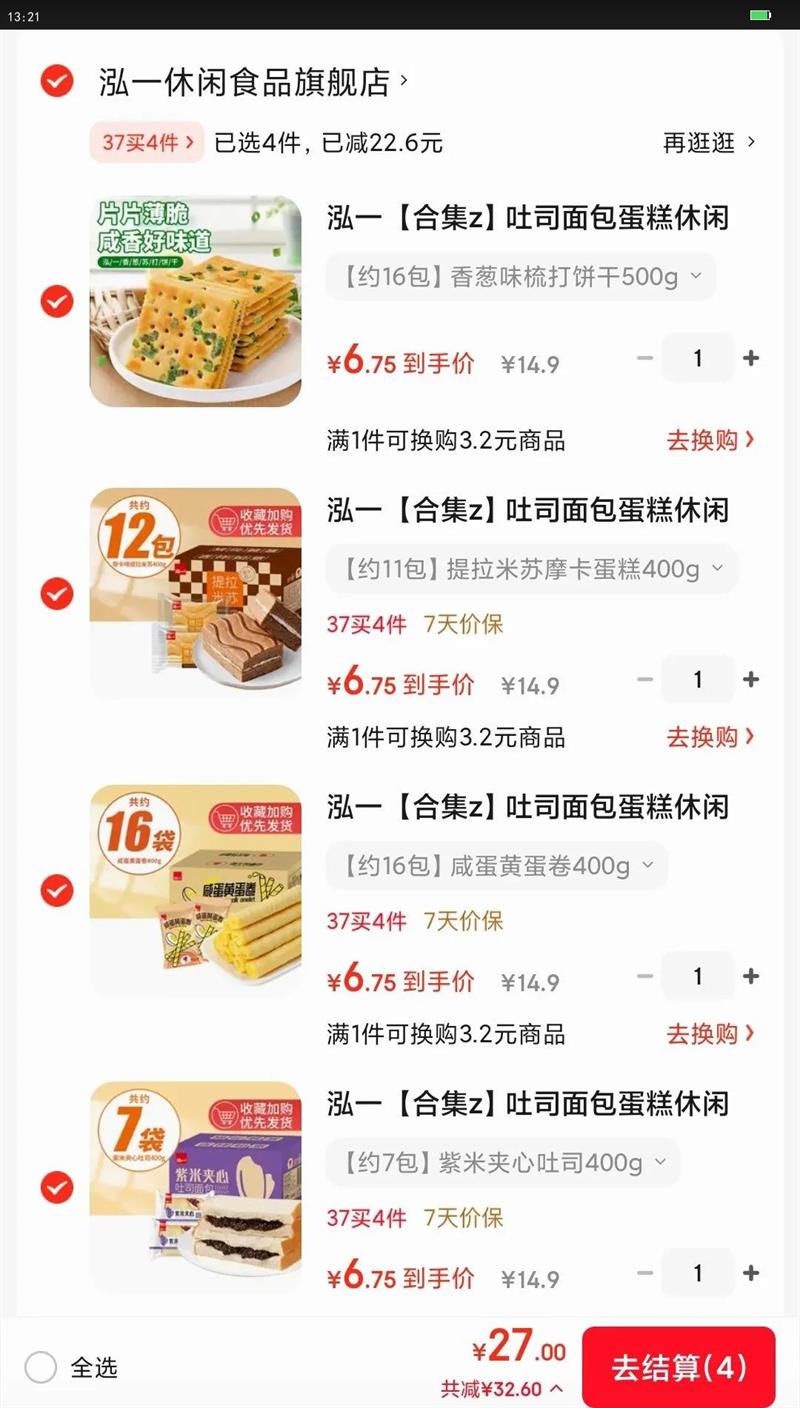
Task: Change variant of 香葱味梳打饼干500g
Action: [x=520, y=277]
